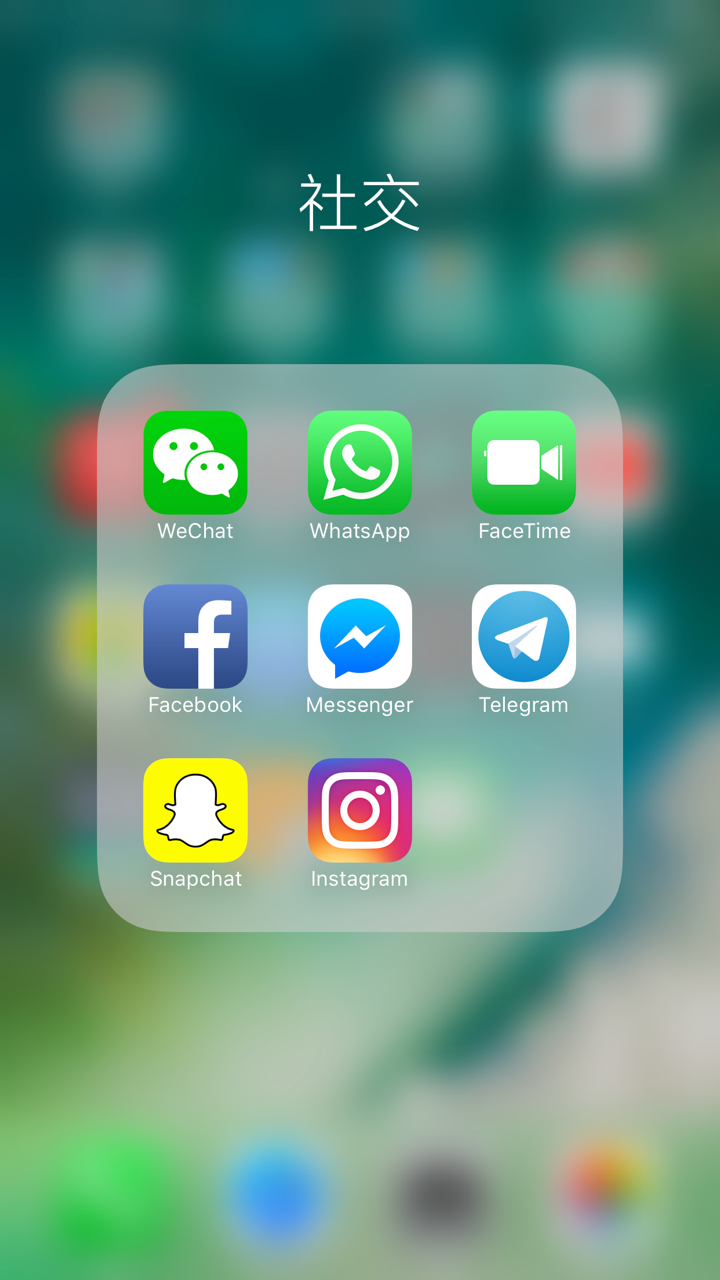Launch the Messenger app
Viewport: 720px width, 1280px height.
359,636
